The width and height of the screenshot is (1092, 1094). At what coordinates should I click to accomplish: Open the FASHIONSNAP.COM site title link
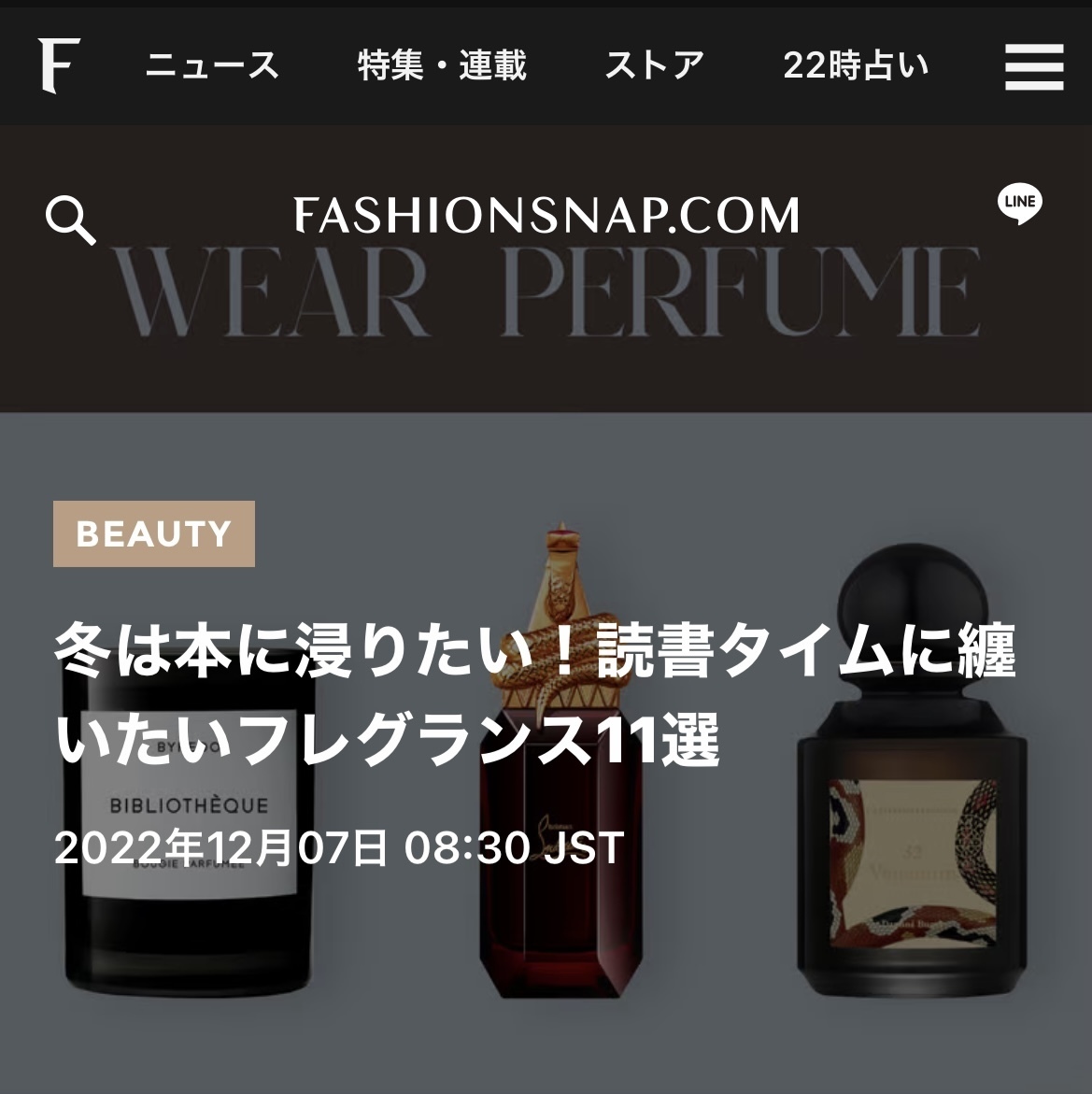(546, 216)
